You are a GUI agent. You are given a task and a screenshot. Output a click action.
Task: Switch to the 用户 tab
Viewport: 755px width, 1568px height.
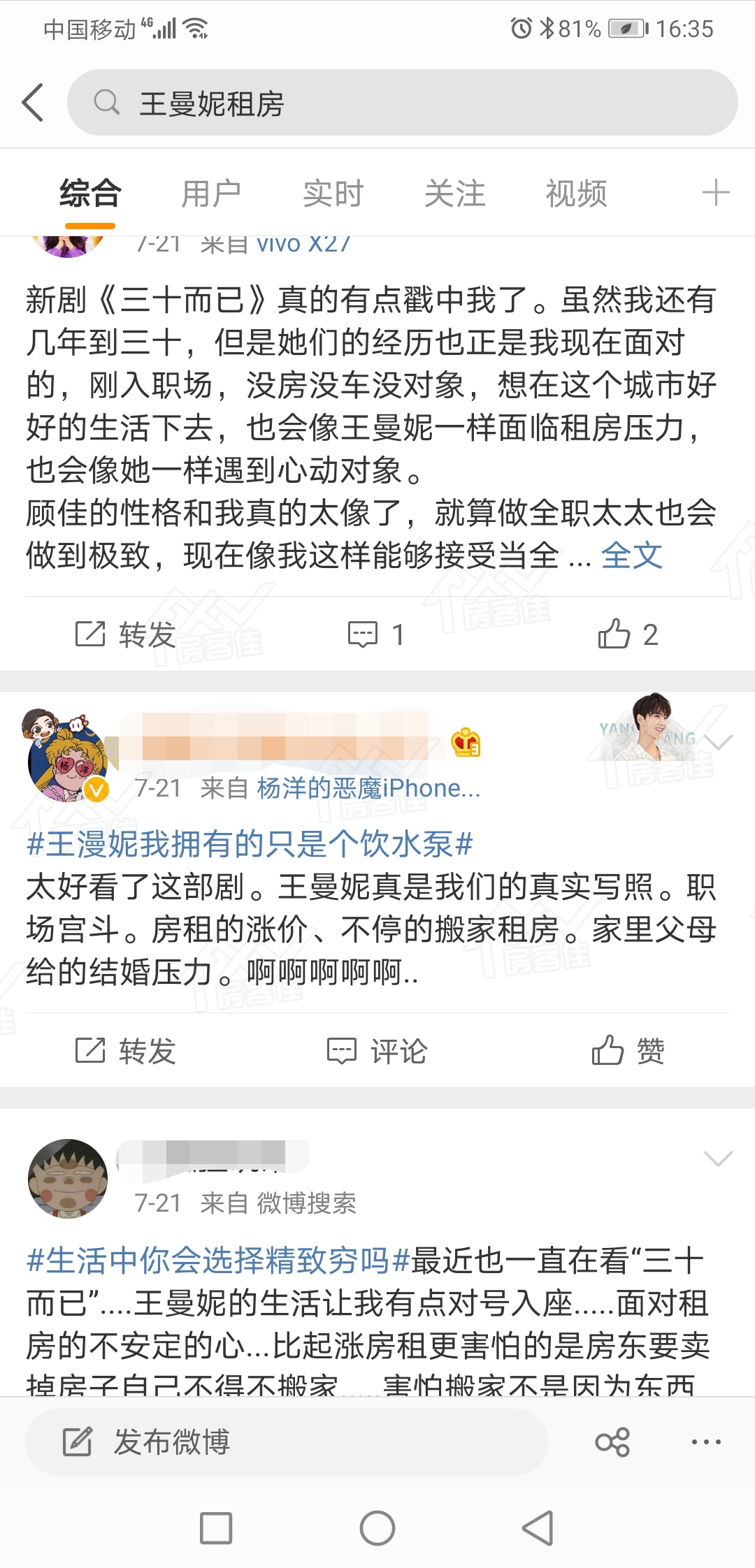[x=211, y=194]
